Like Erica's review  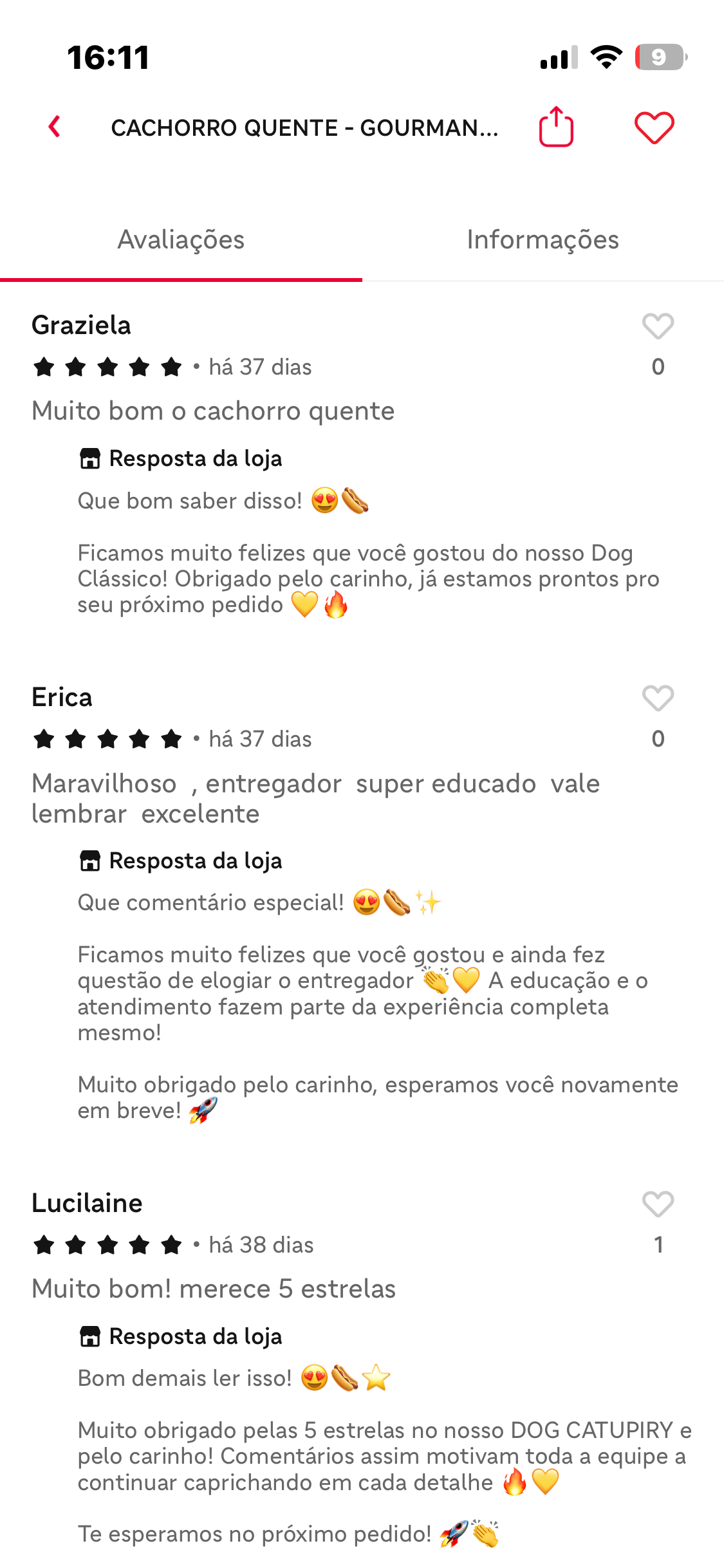(658, 698)
